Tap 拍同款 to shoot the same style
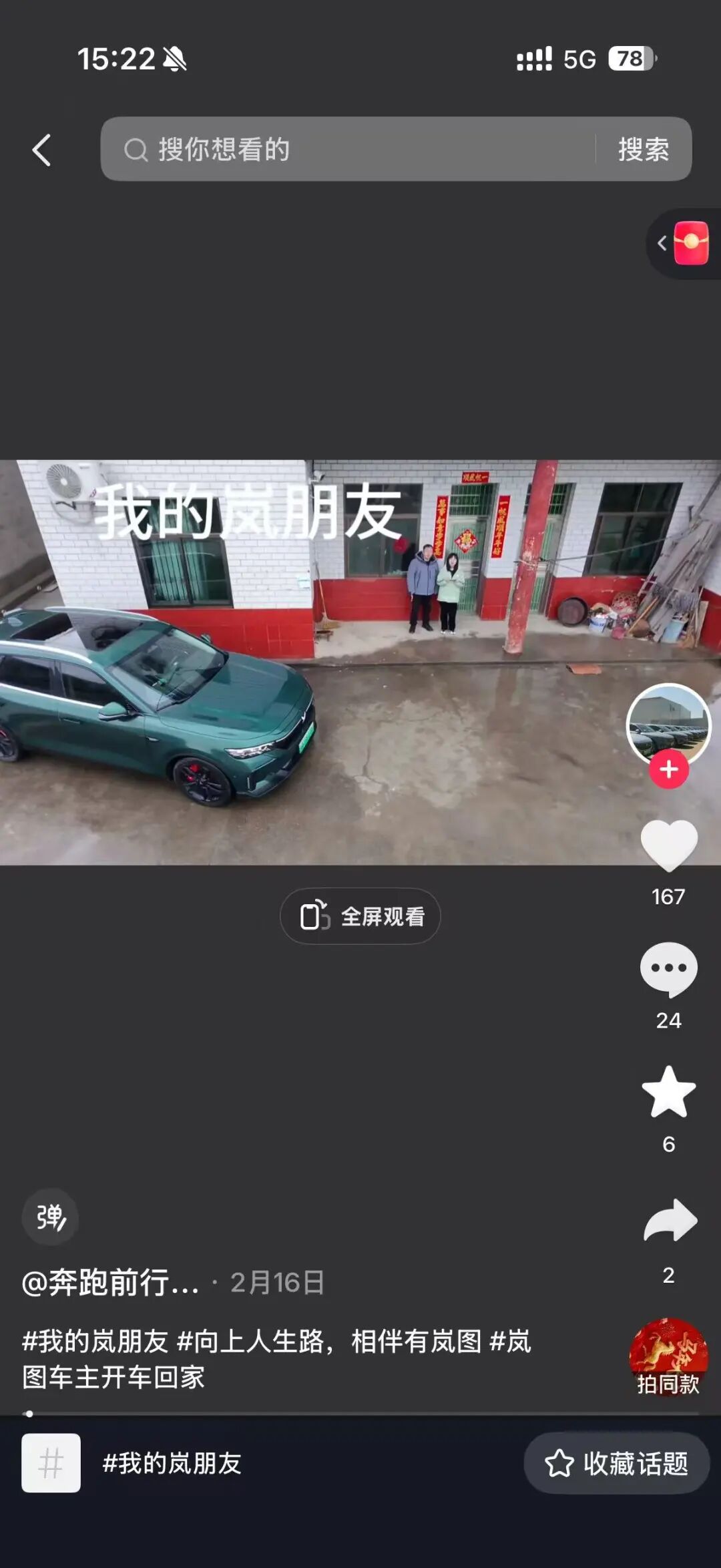 coord(668,1357)
